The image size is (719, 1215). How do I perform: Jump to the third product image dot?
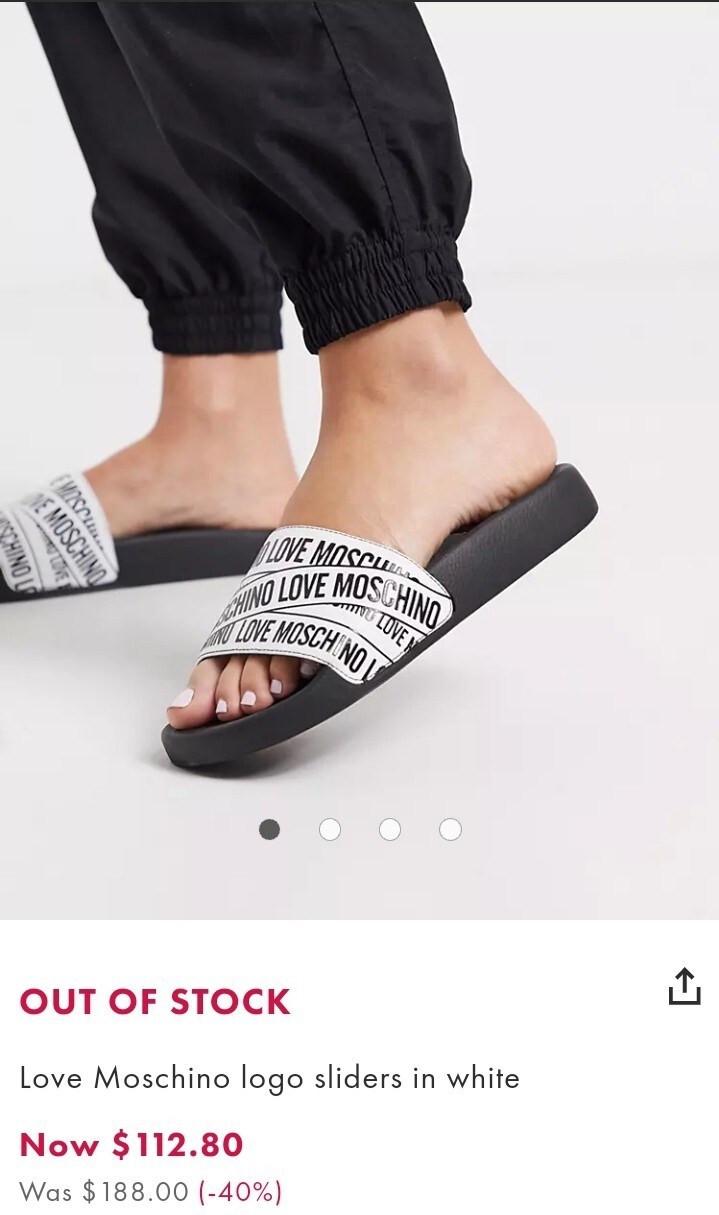coord(390,829)
